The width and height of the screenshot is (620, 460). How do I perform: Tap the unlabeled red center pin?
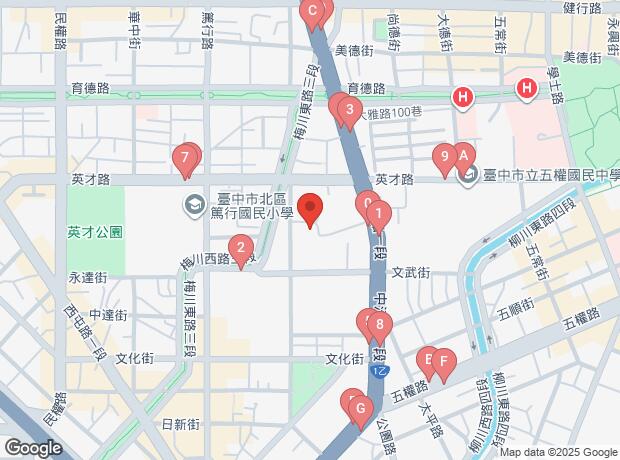[311, 210]
